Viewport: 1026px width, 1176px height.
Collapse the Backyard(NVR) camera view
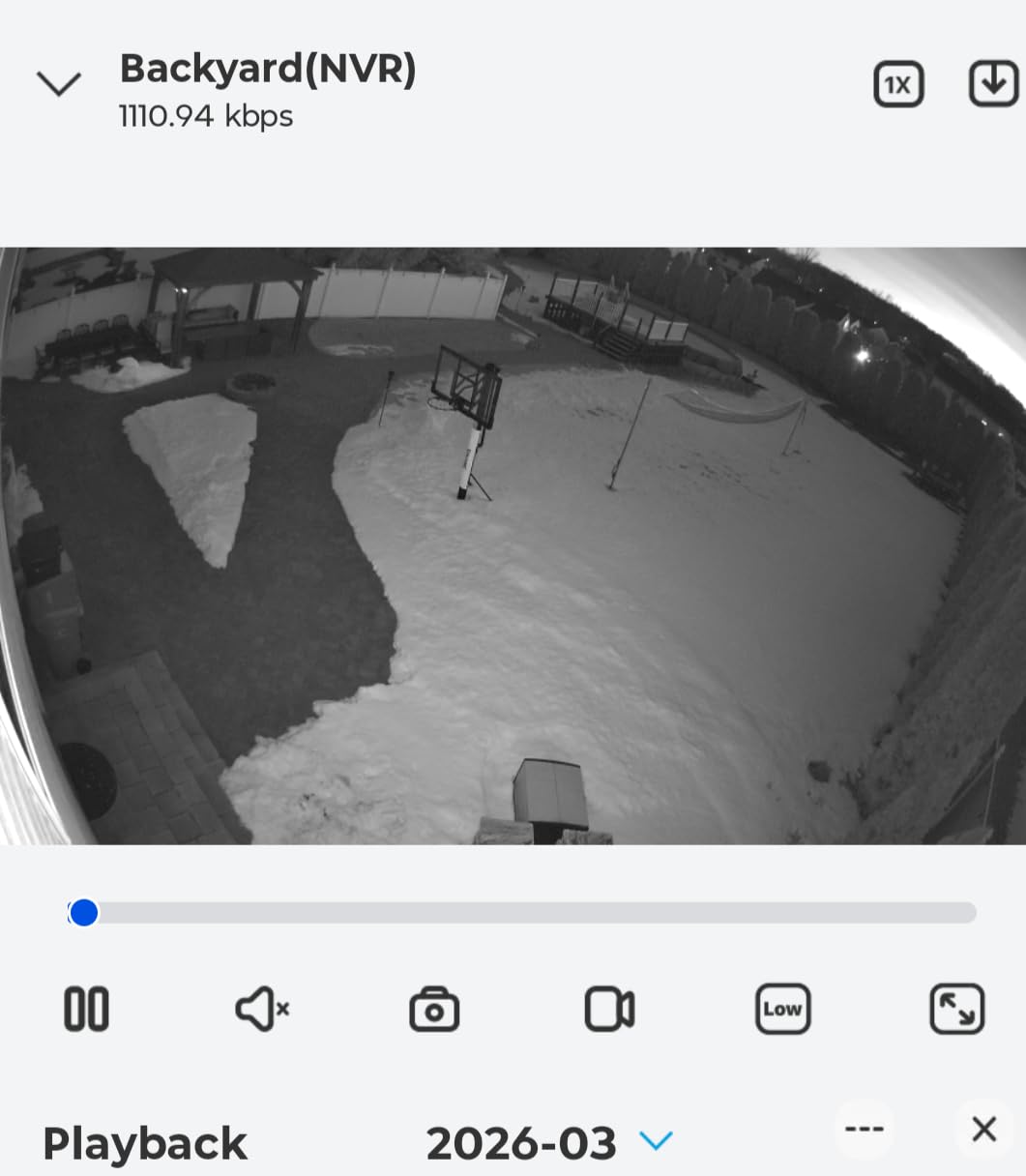[58, 85]
